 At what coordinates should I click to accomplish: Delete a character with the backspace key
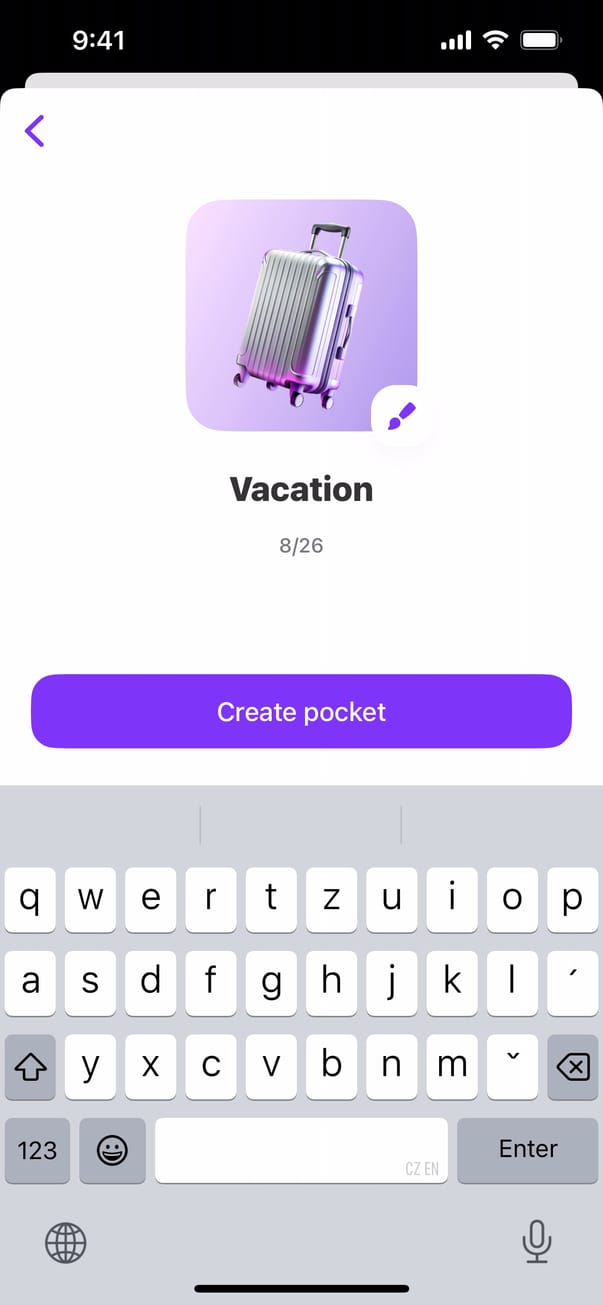572,1067
